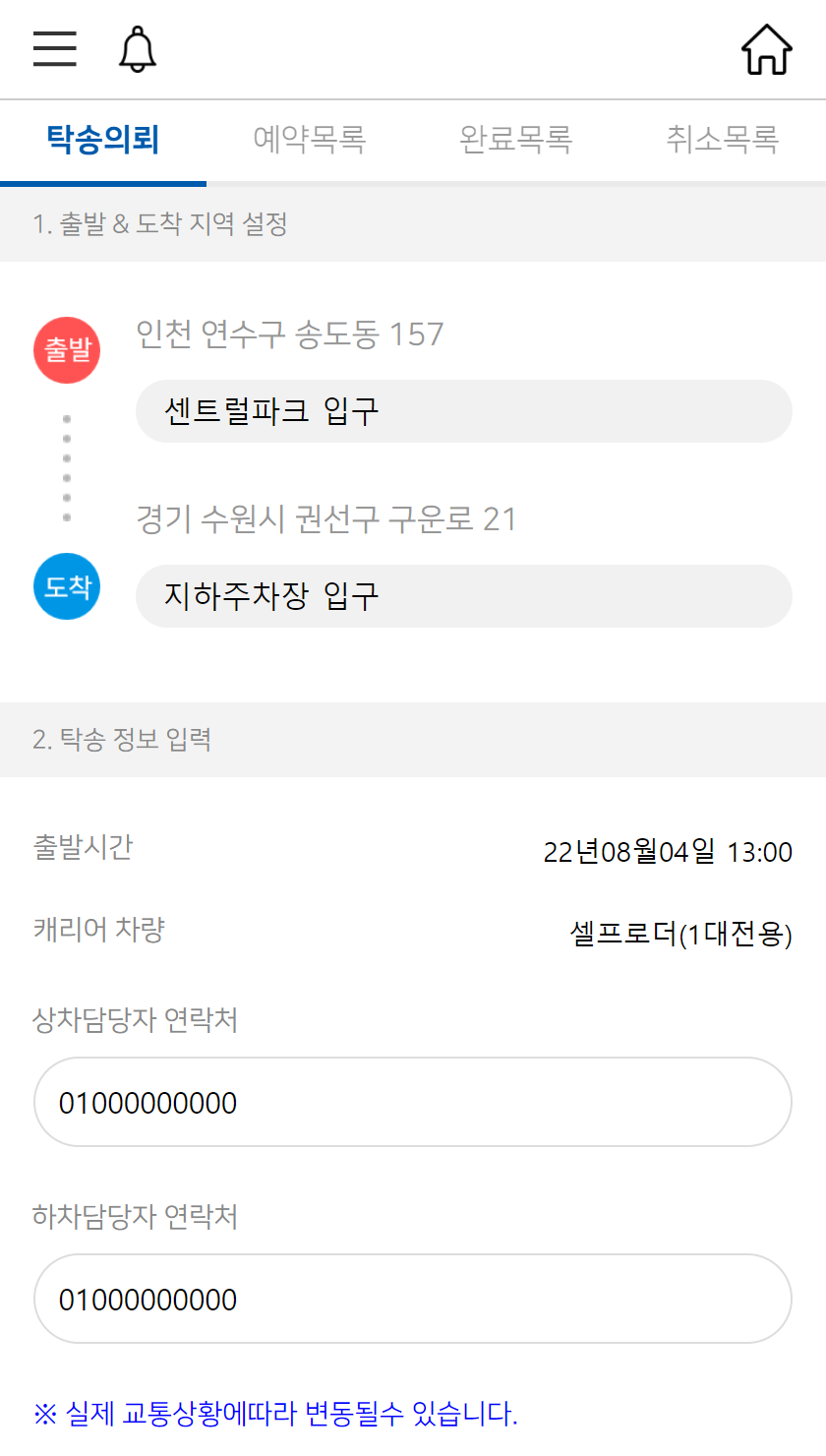Edit the 상차담당자 연락처 phone field
Viewport: 826px width, 1456px height.
click(x=413, y=1102)
